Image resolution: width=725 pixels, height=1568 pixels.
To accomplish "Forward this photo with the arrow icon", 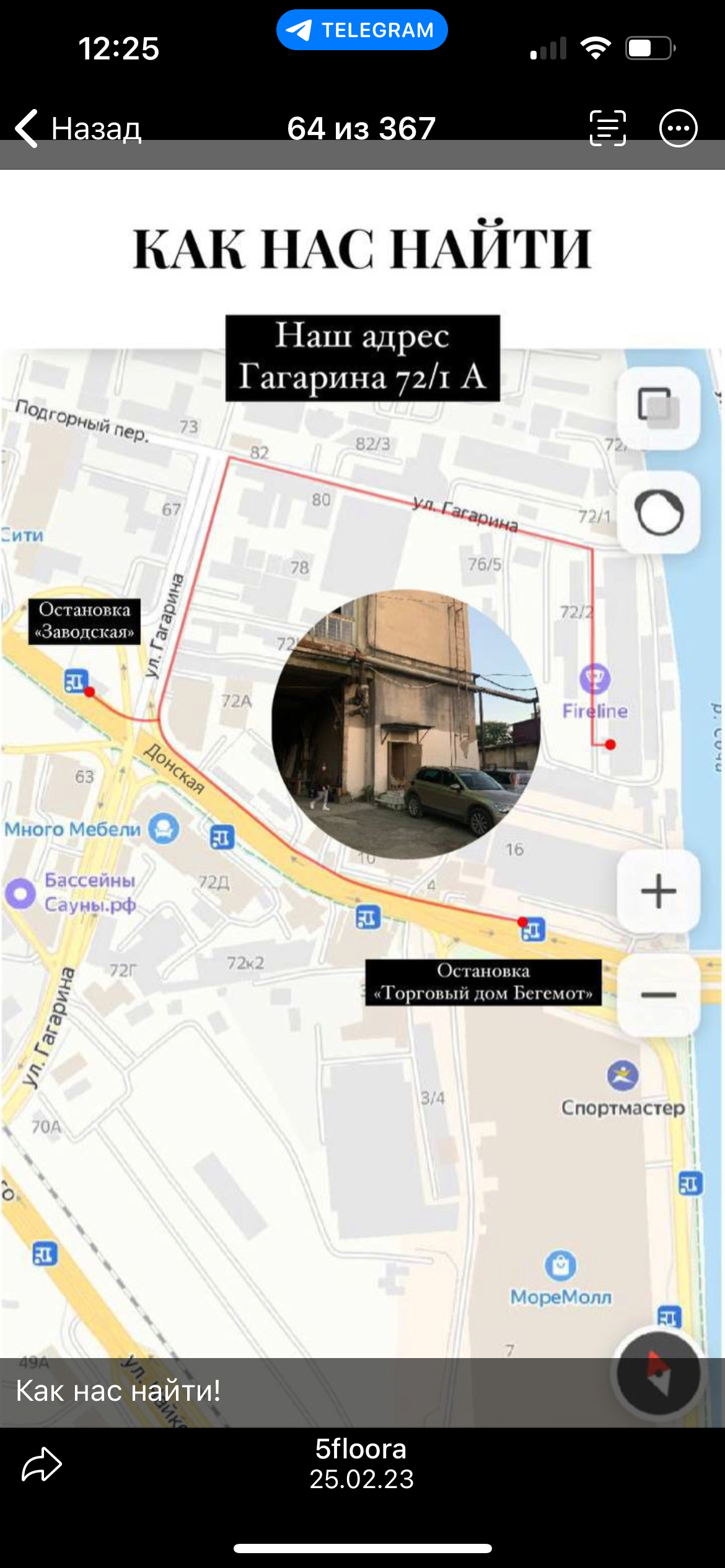I will tap(42, 1464).
